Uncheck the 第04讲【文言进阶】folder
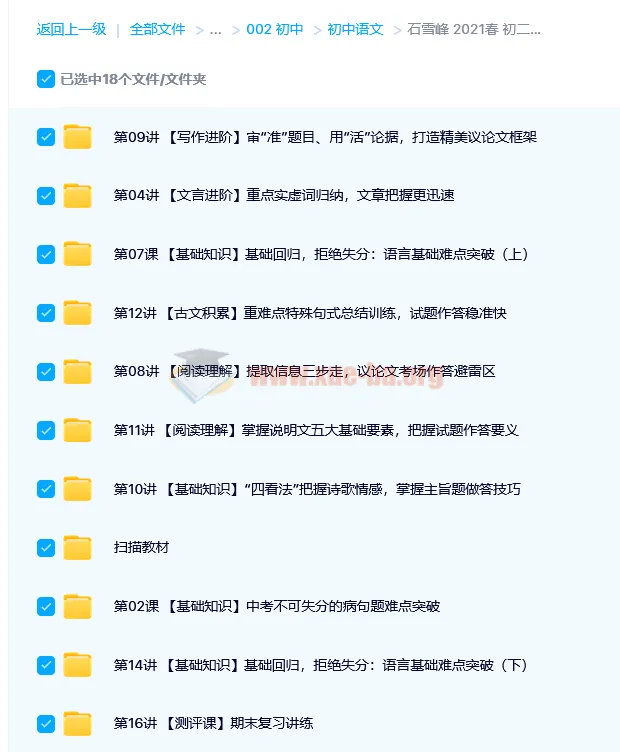Image resolution: width=620 pixels, height=752 pixels. 46,196
